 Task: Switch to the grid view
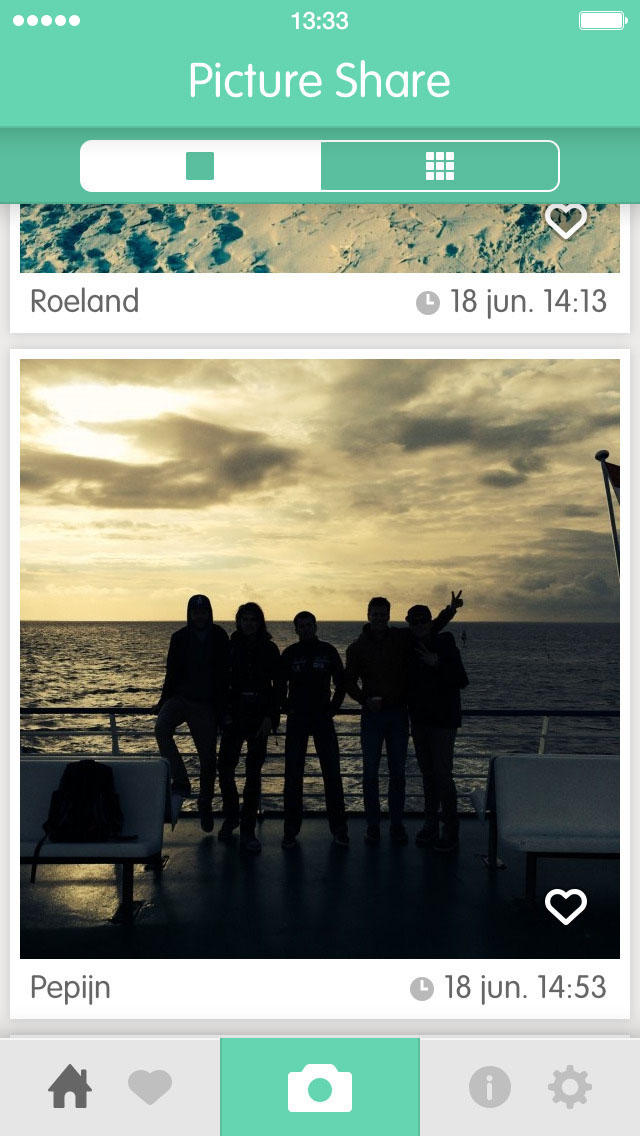tap(439, 166)
